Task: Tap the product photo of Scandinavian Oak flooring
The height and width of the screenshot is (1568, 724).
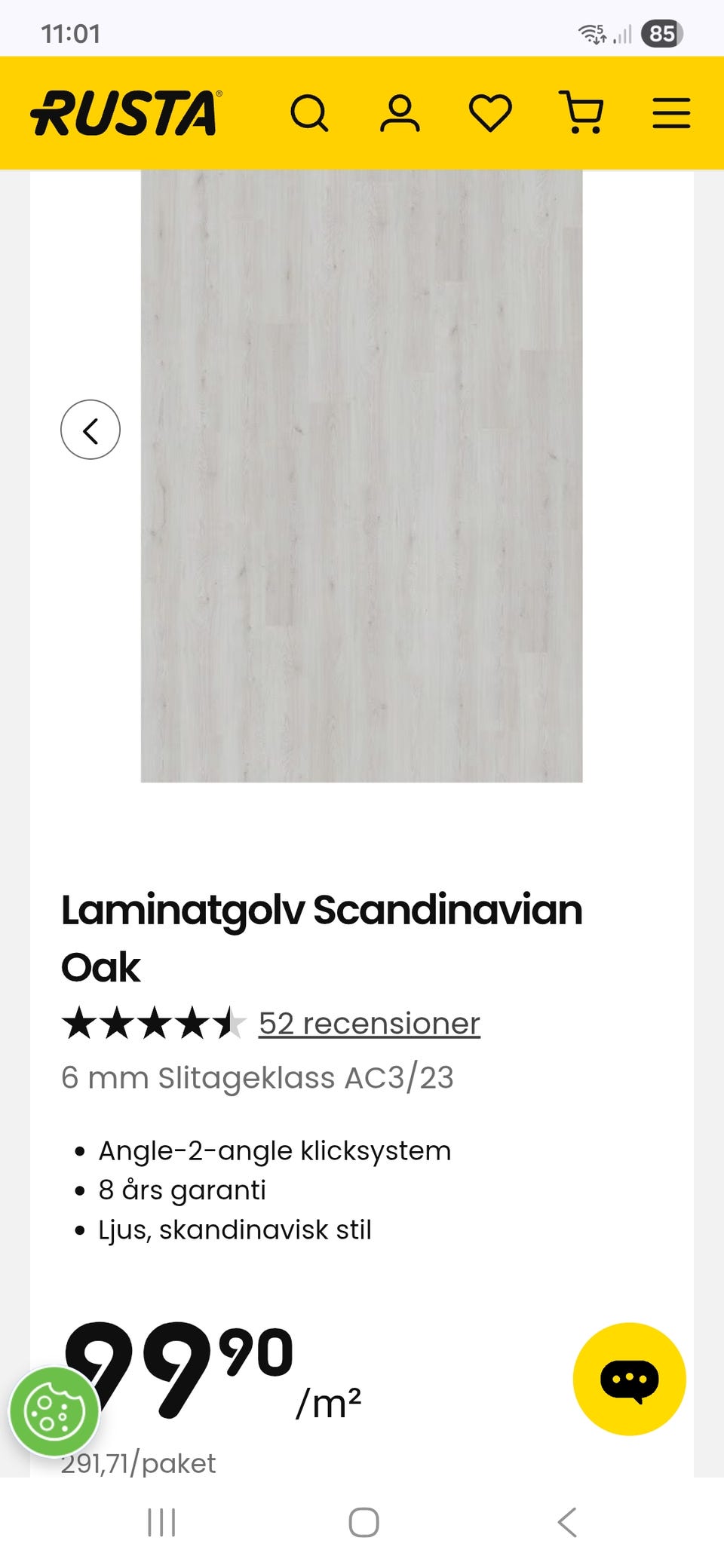Action: [362, 475]
